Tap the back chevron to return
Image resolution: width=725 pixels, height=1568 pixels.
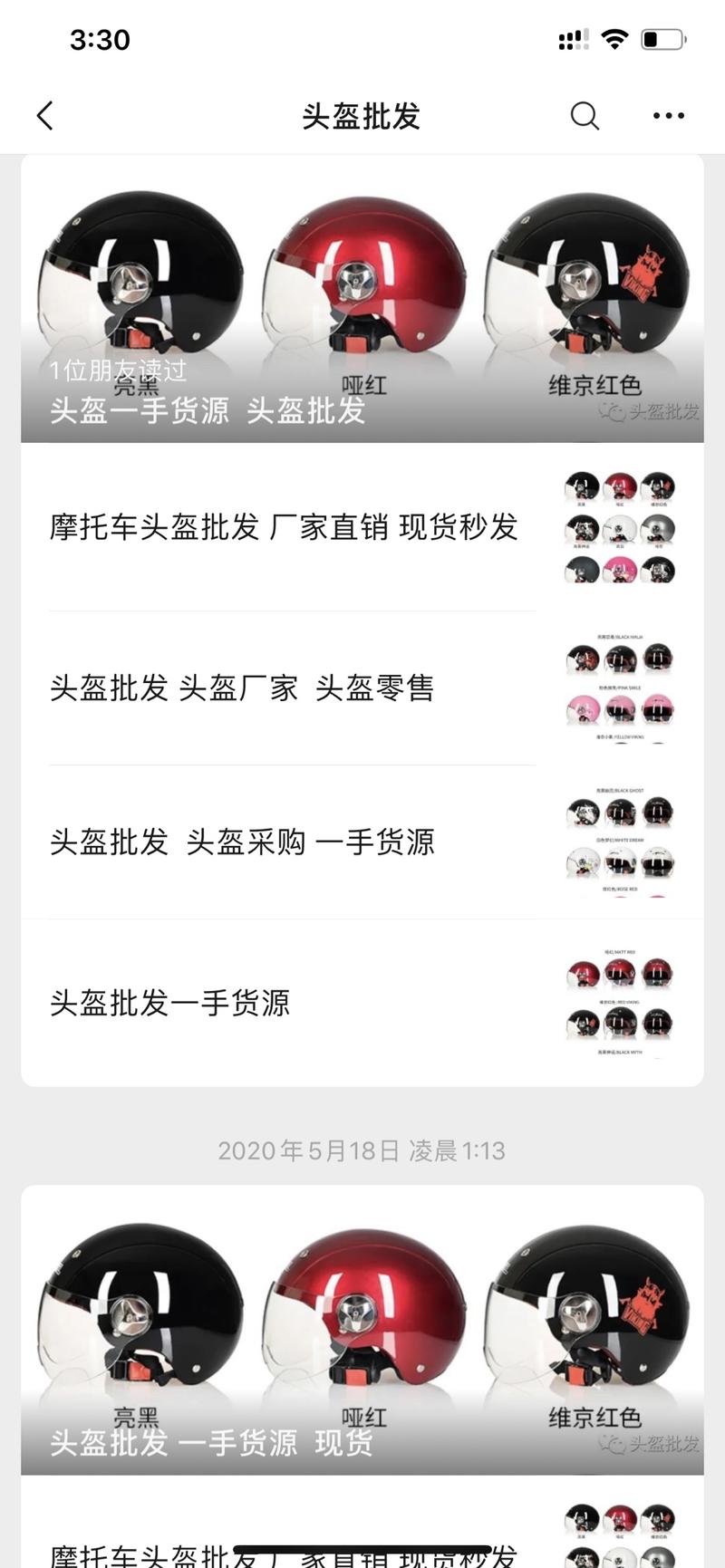point(43,116)
